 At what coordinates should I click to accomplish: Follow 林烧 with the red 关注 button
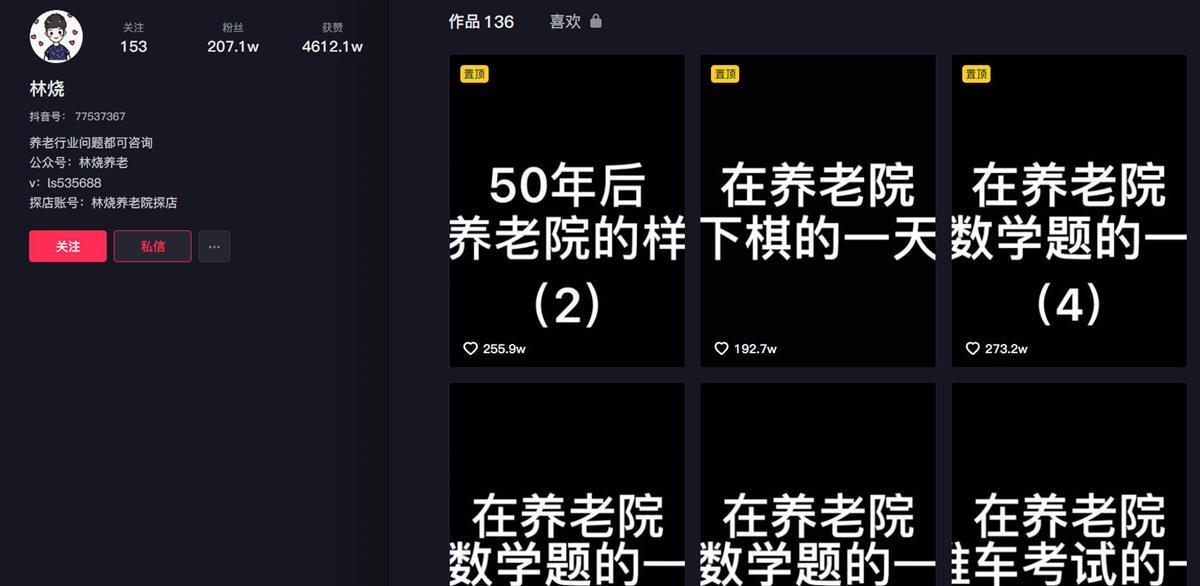(x=68, y=246)
